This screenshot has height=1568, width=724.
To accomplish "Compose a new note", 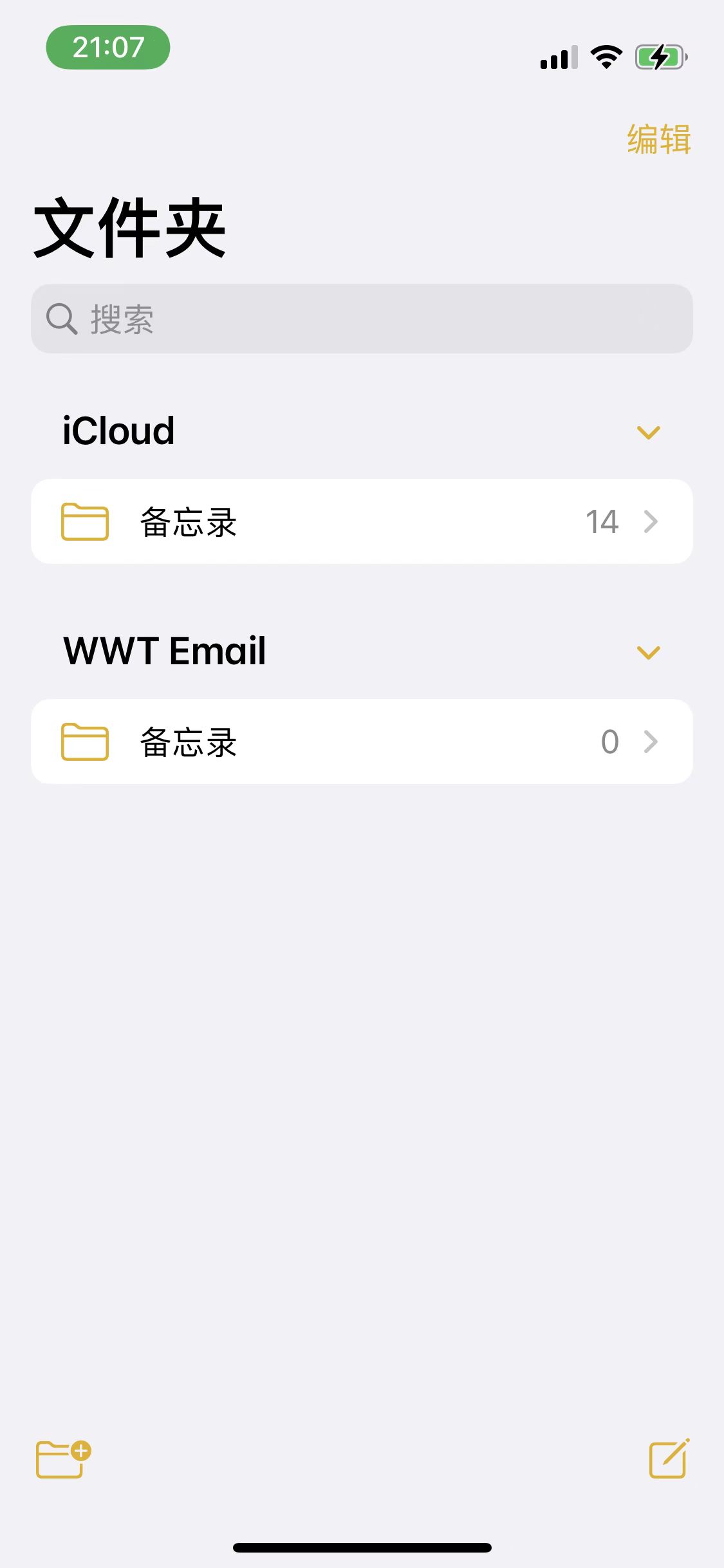I will click(669, 1459).
